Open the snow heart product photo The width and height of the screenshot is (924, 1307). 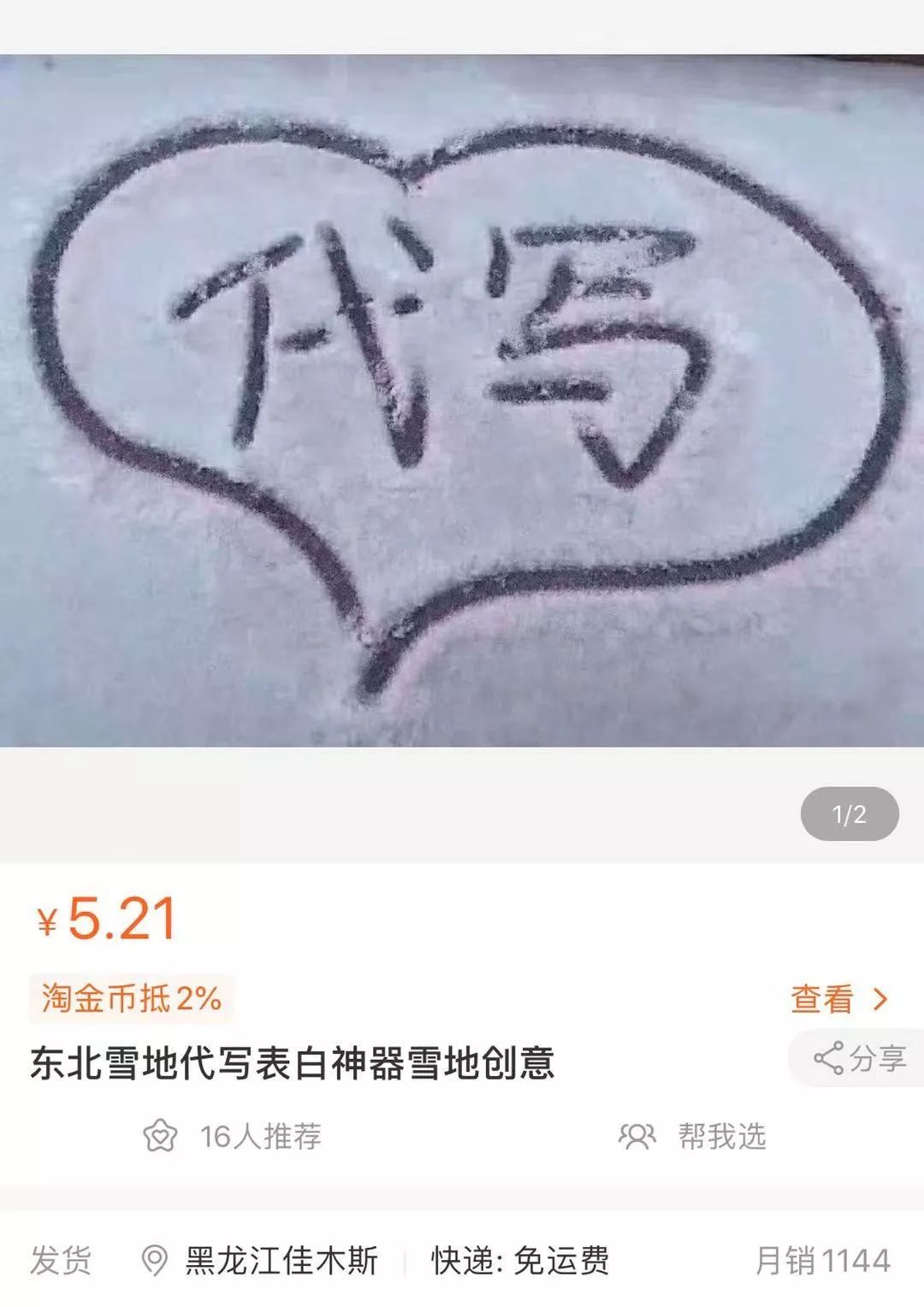pyautogui.click(x=462, y=402)
